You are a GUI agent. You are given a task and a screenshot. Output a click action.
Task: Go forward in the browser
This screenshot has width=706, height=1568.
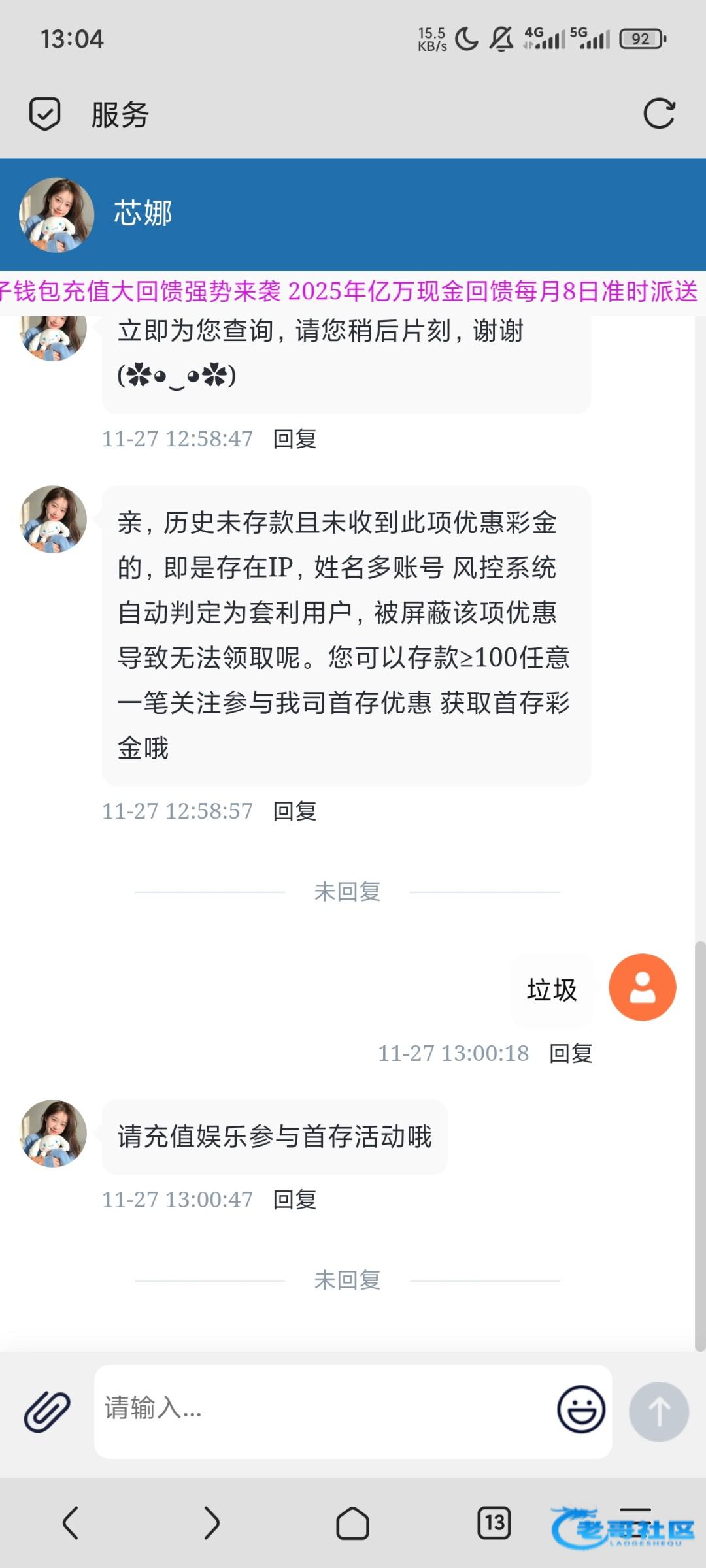click(x=212, y=1523)
